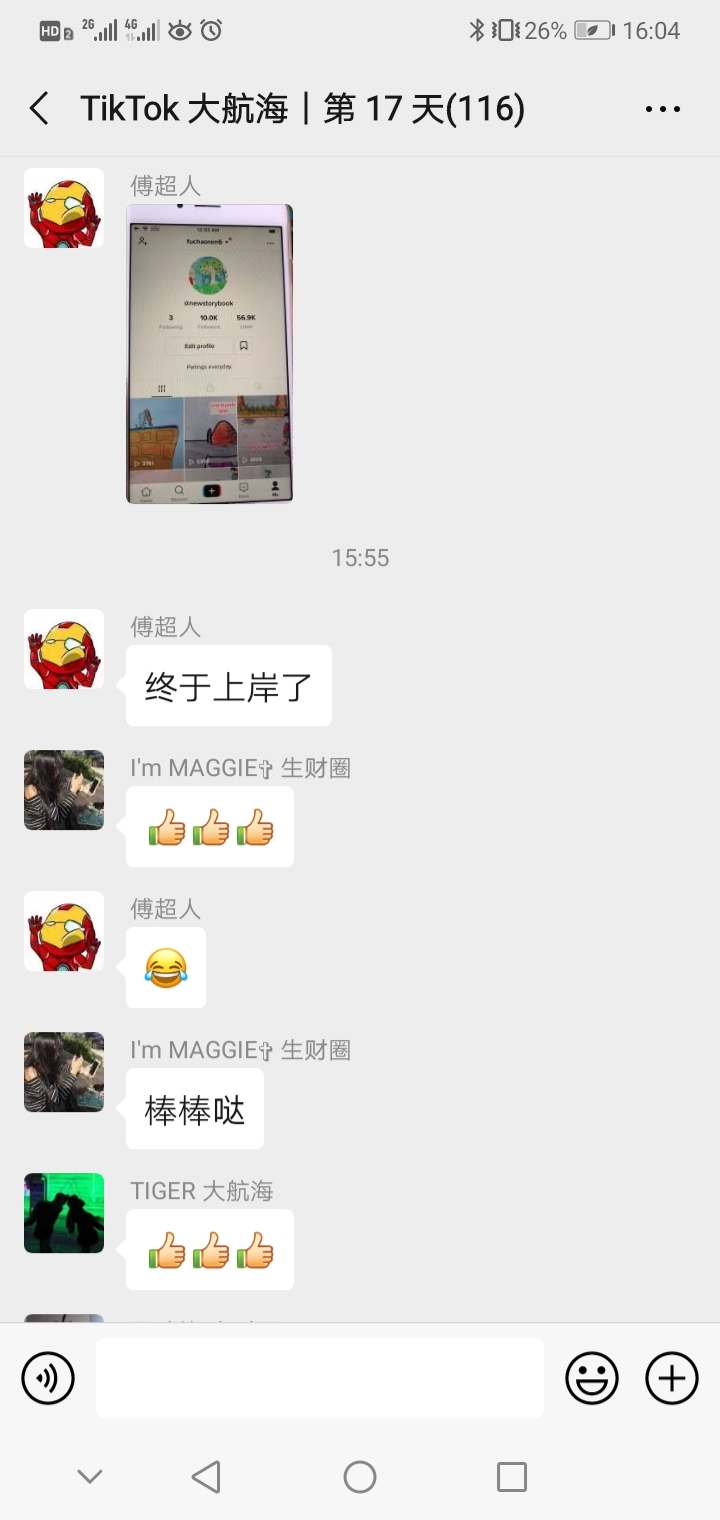The image size is (720, 1520).
Task: View TIGER 大航海's avatar profile
Action: pyautogui.click(x=64, y=1213)
